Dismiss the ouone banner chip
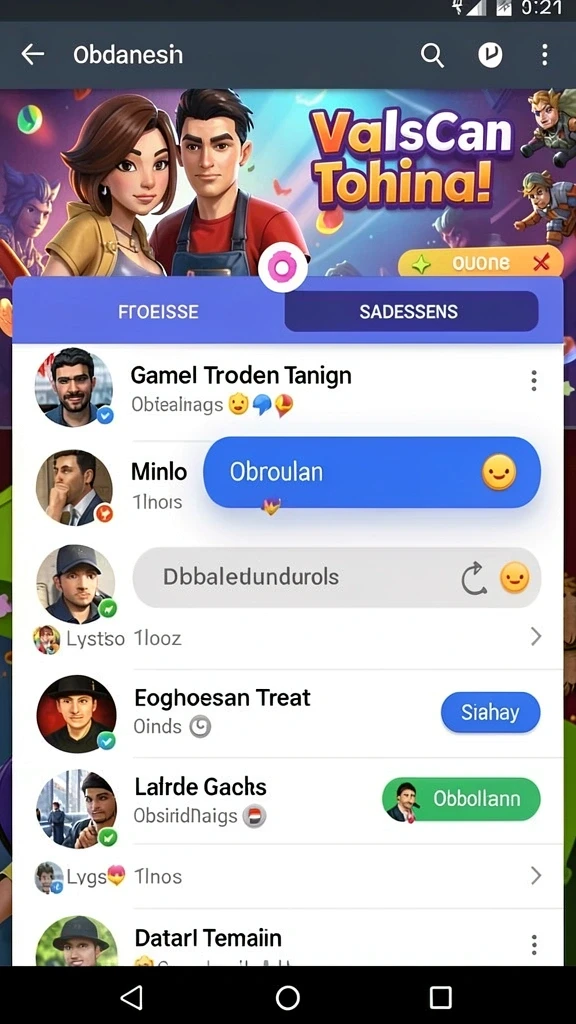 (x=540, y=263)
